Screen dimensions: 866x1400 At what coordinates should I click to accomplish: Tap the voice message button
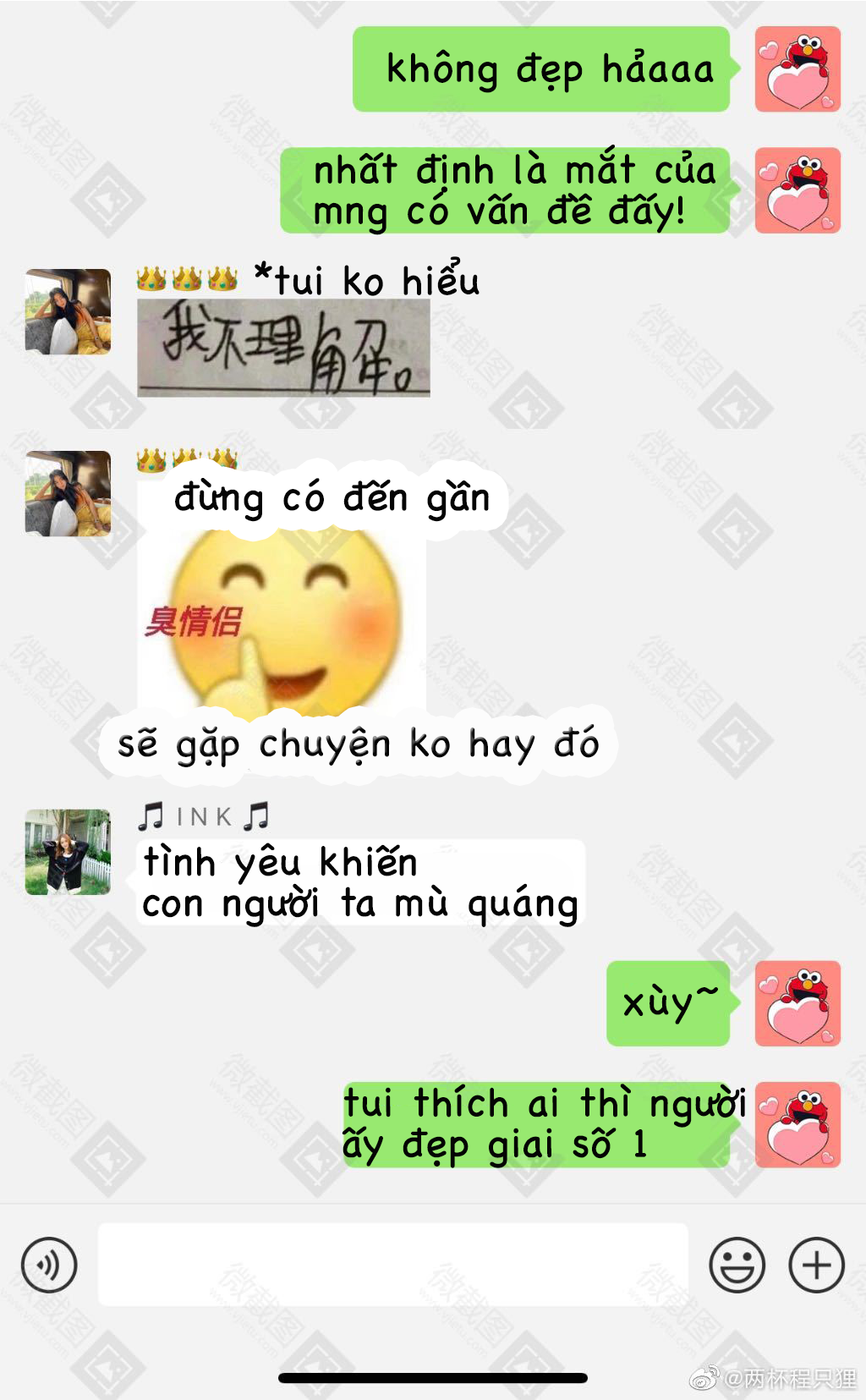[49, 1265]
